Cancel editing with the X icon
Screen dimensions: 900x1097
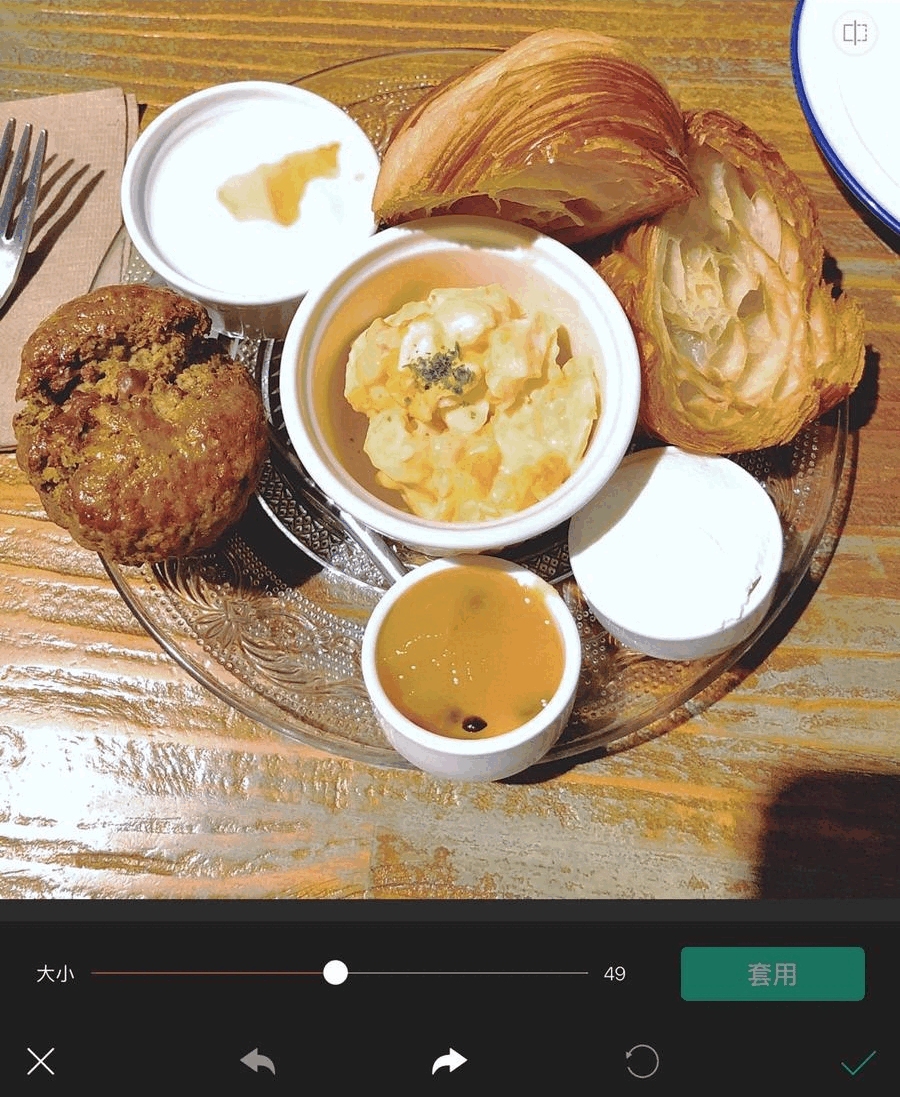(x=41, y=1061)
